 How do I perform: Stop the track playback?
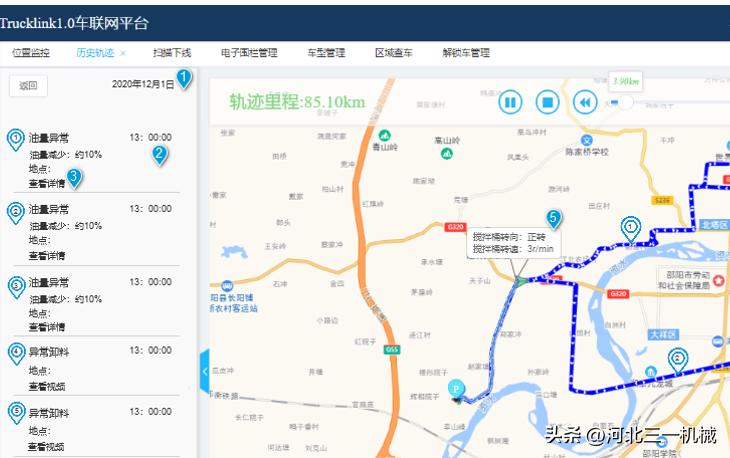click(546, 101)
